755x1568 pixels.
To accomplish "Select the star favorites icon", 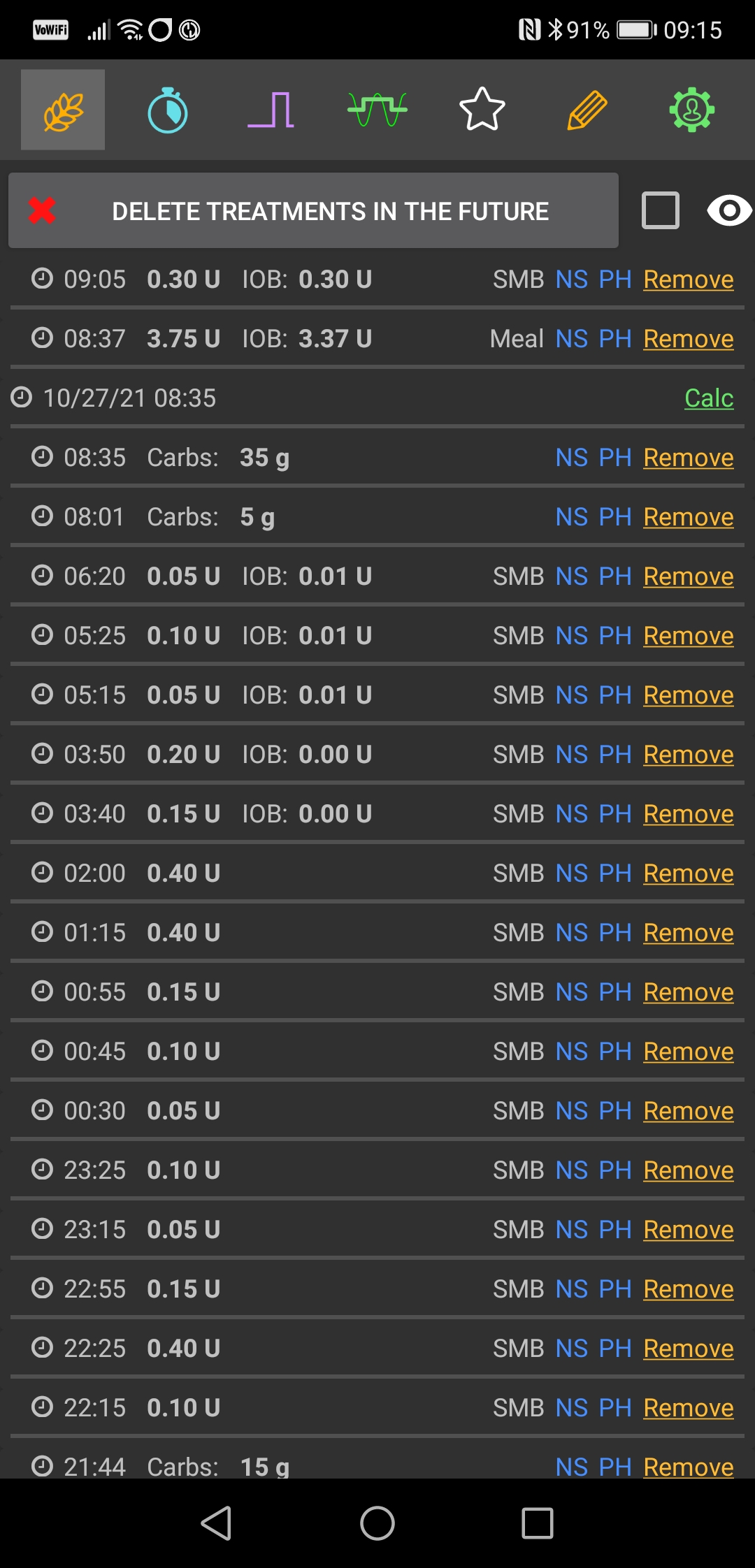I will click(481, 109).
